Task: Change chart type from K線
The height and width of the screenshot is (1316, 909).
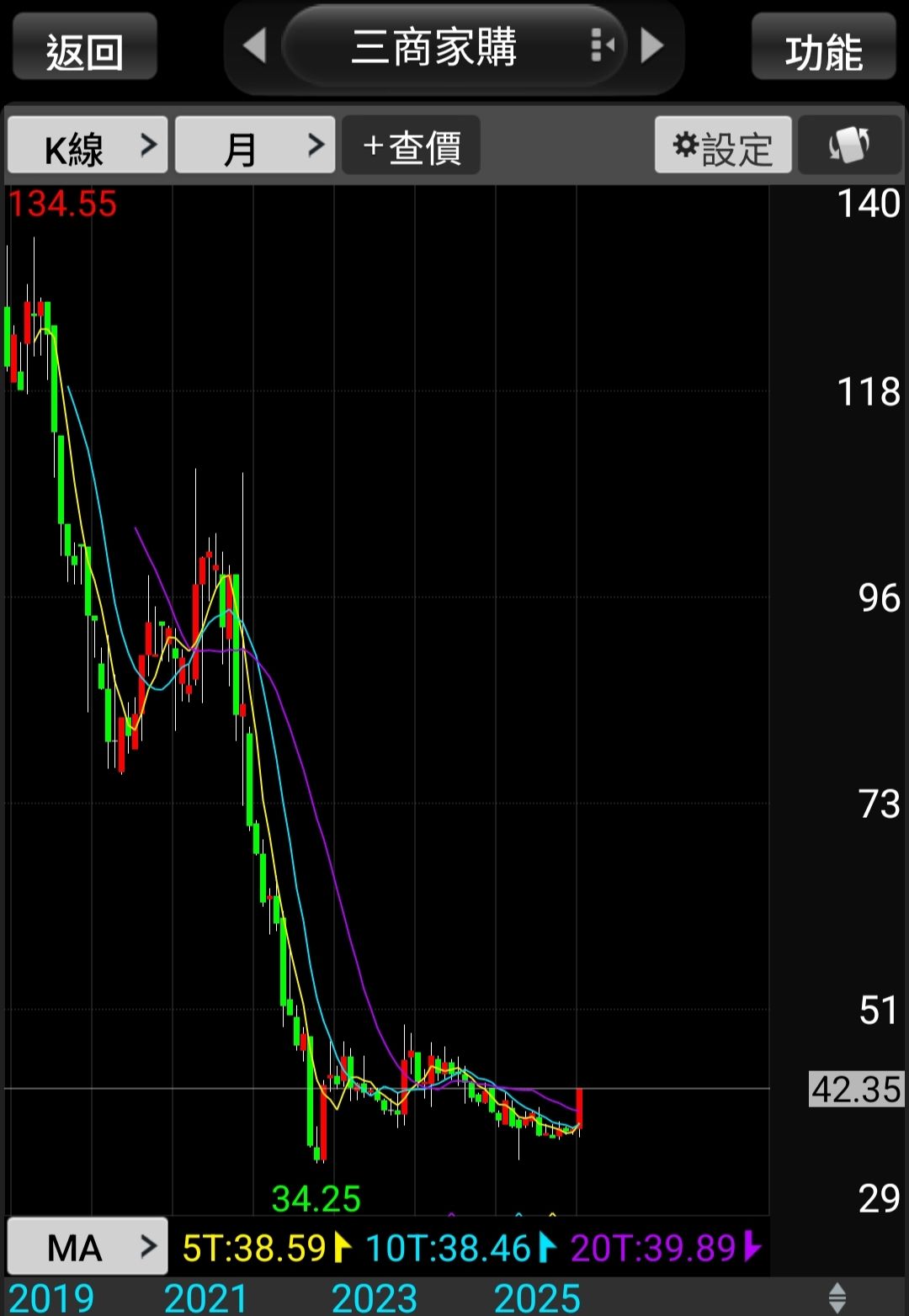Action: pos(88,146)
